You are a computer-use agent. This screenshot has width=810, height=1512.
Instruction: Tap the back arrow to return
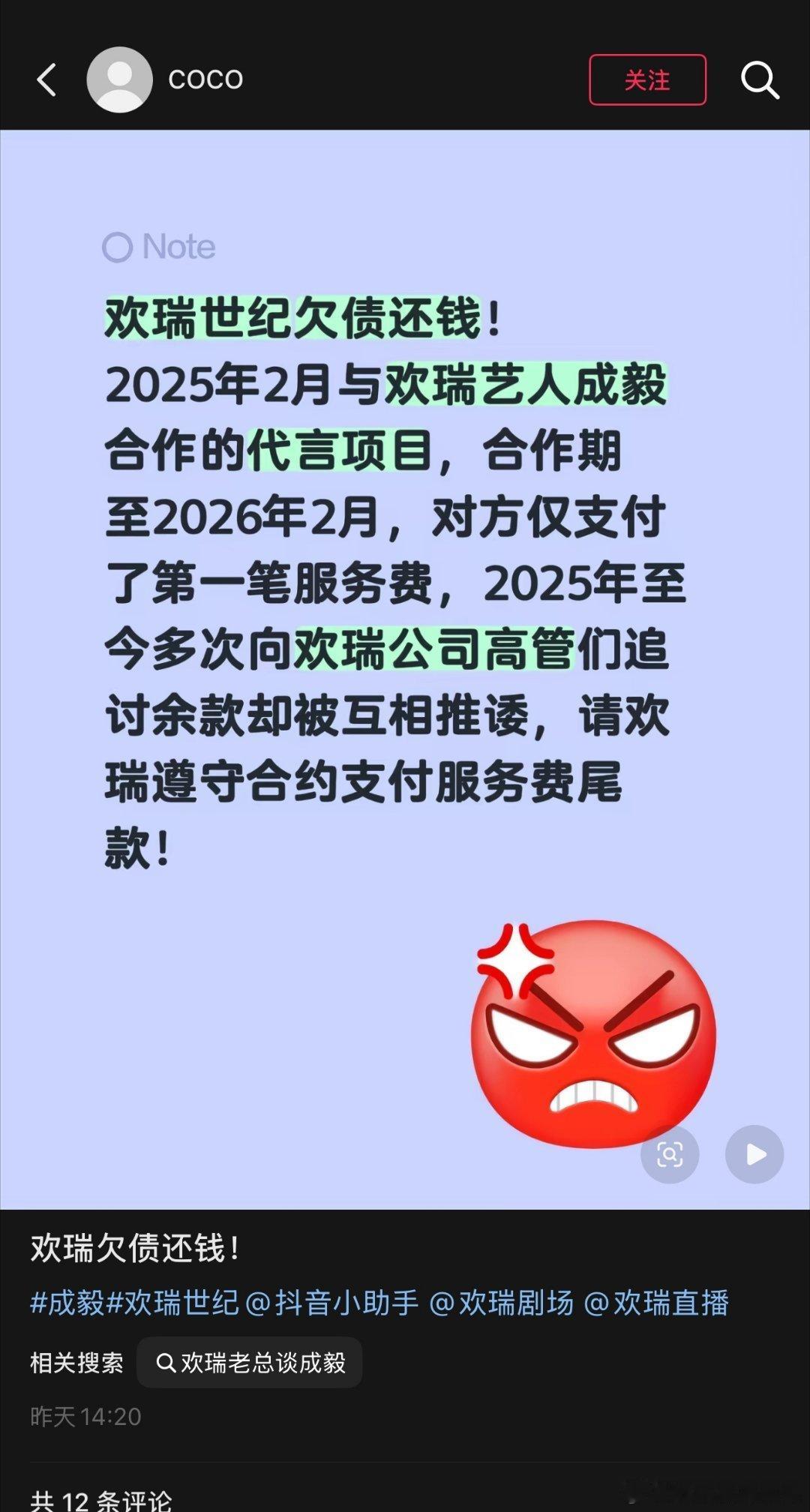click(46, 80)
